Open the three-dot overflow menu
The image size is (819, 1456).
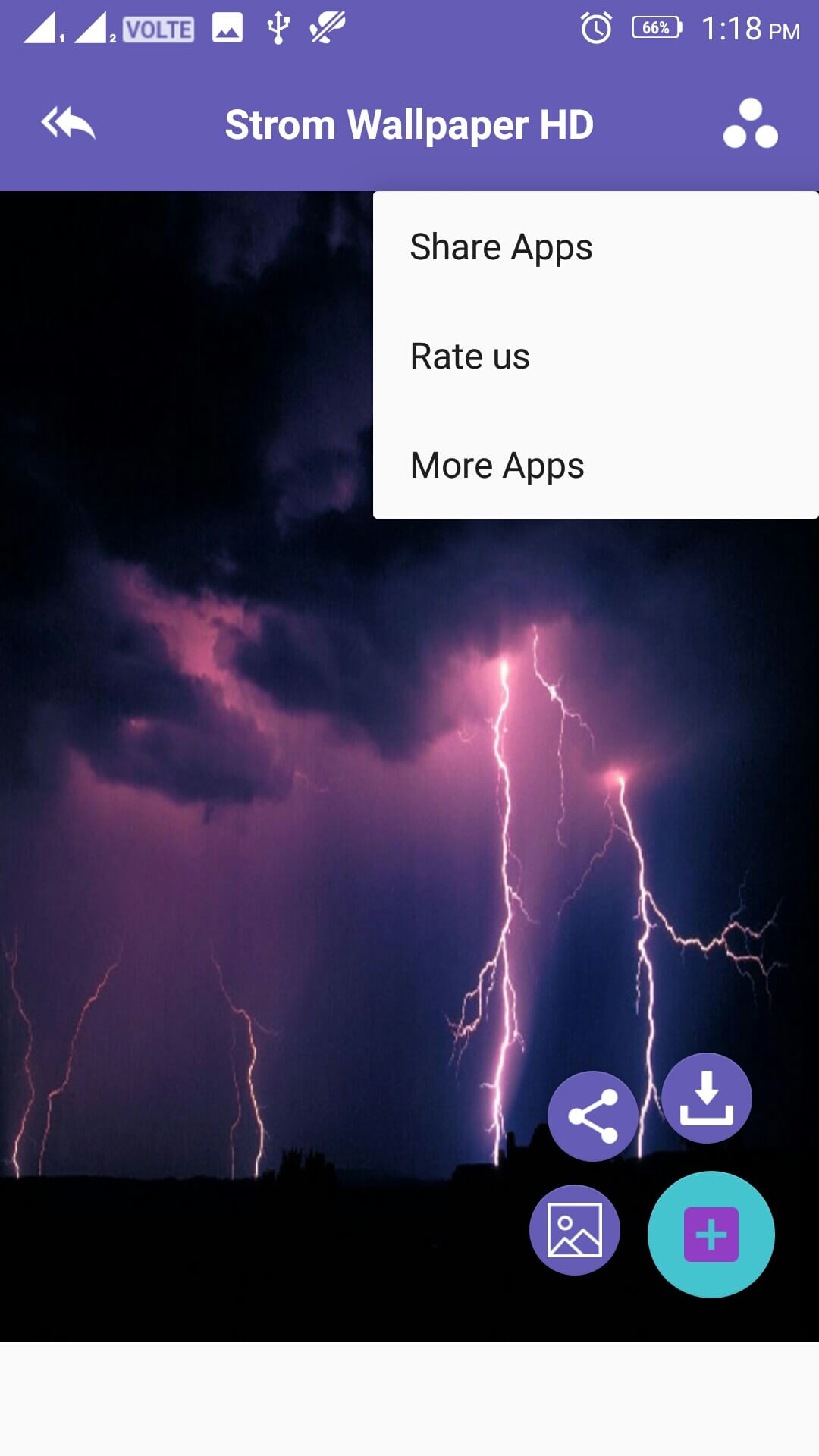(750, 123)
